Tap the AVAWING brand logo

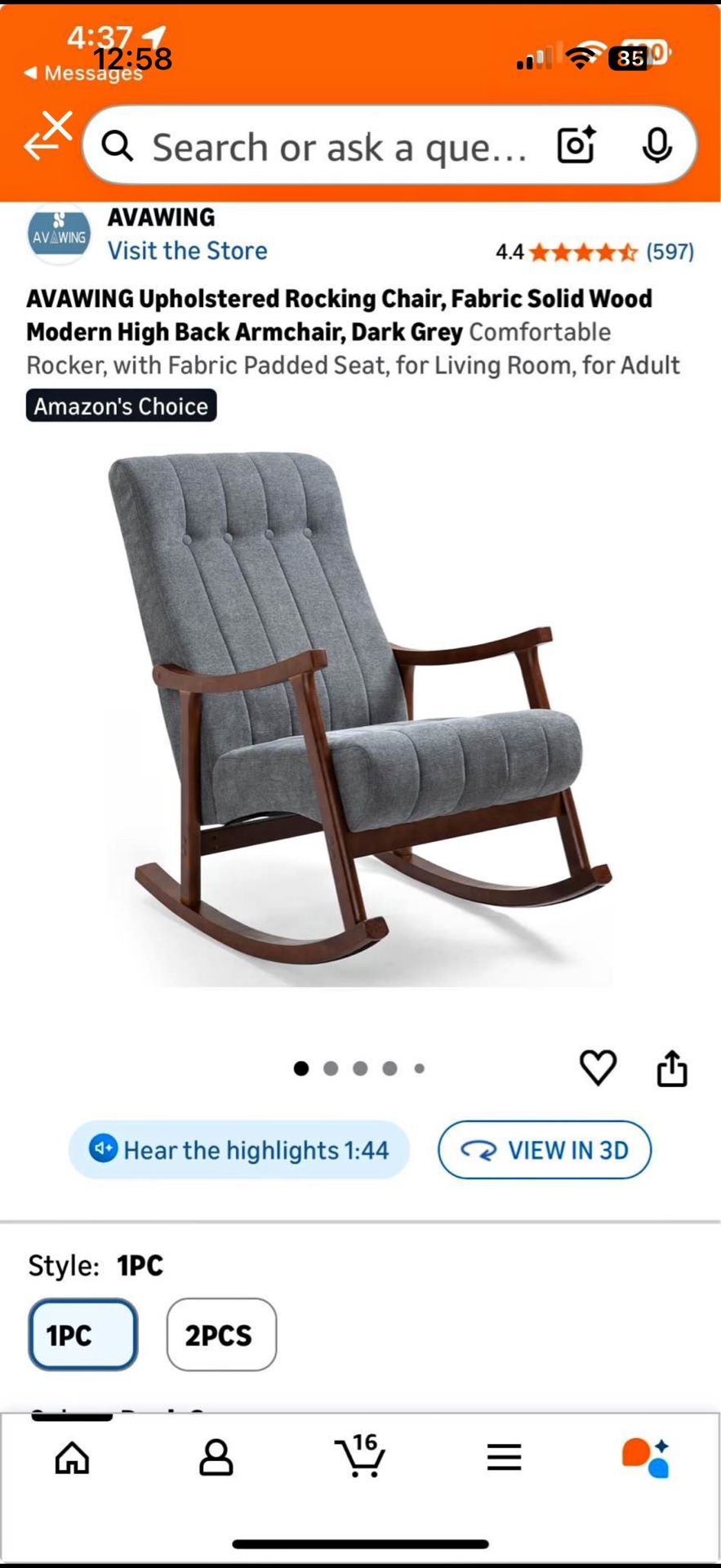(x=57, y=234)
